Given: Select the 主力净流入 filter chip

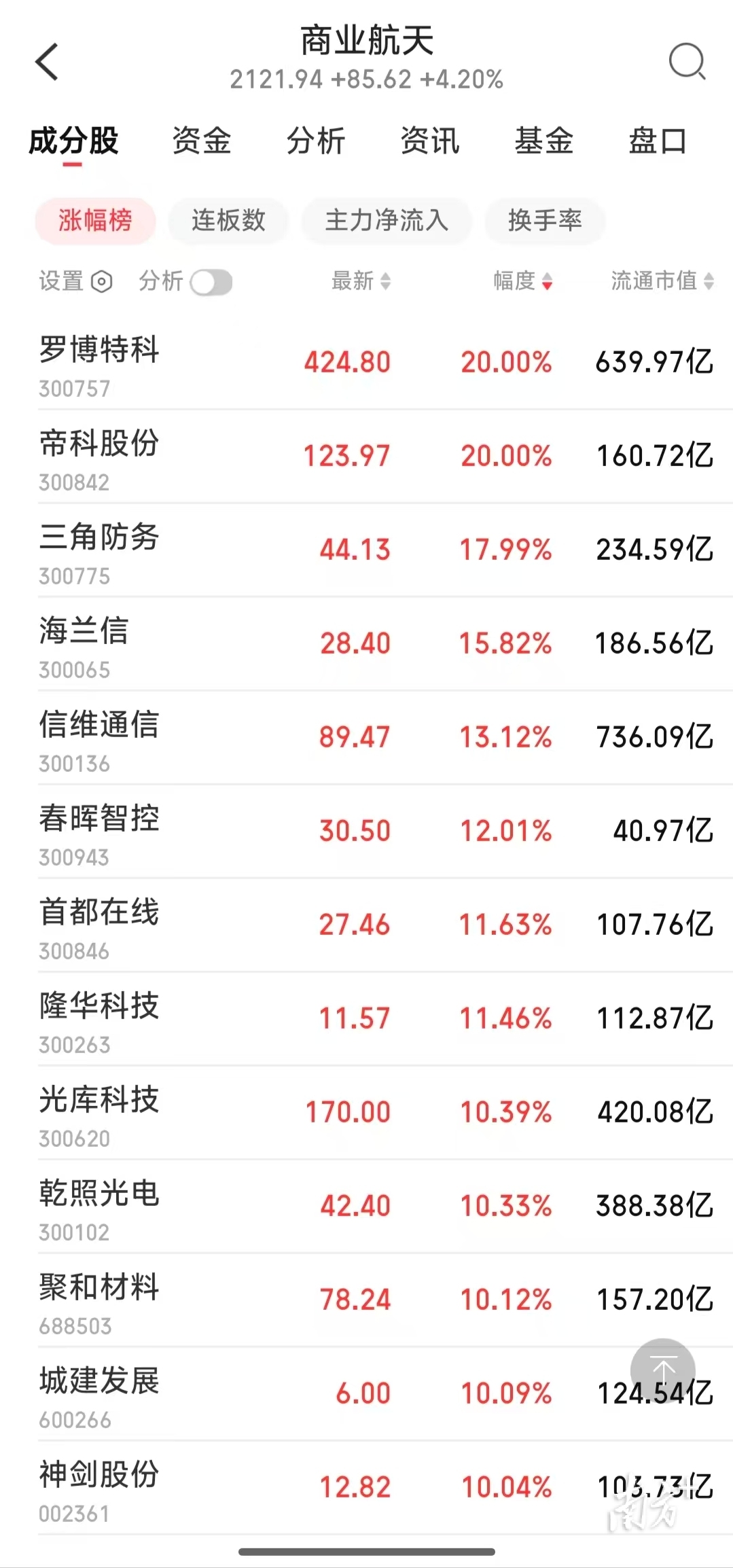Looking at the screenshot, I should point(387,221).
